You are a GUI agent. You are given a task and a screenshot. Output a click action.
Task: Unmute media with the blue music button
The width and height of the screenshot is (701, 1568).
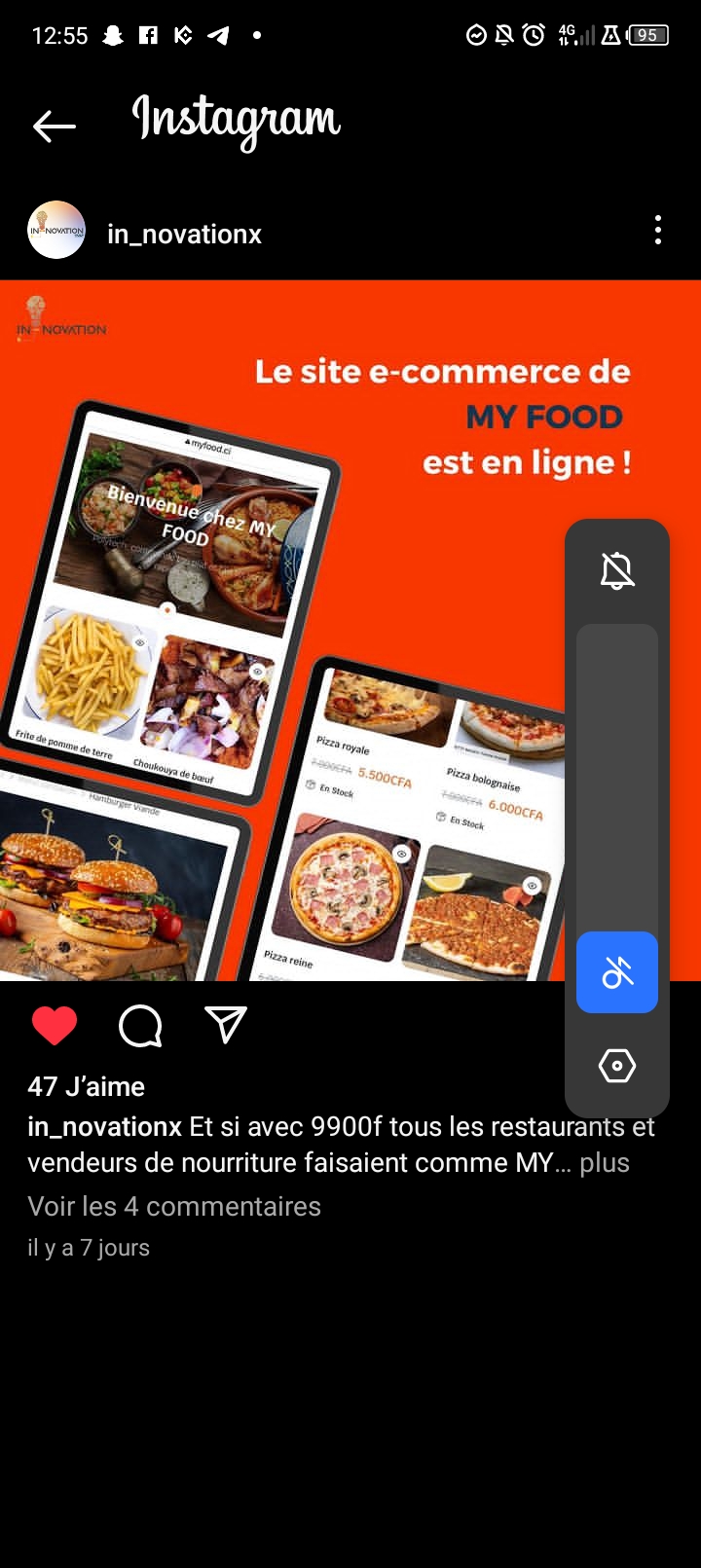click(x=617, y=972)
